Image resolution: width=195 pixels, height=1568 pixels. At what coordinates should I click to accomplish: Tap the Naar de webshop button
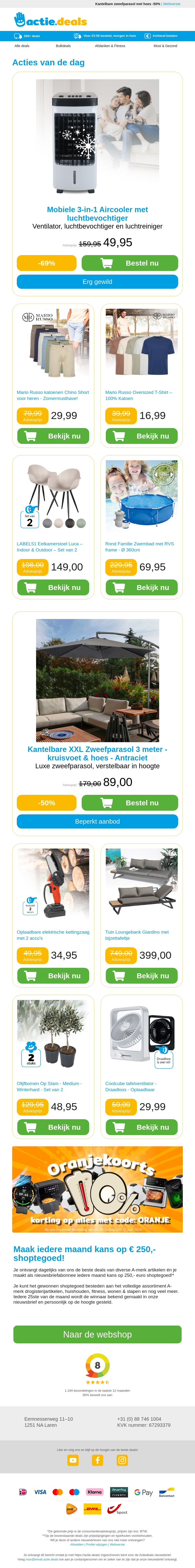[x=97, y=1334]
